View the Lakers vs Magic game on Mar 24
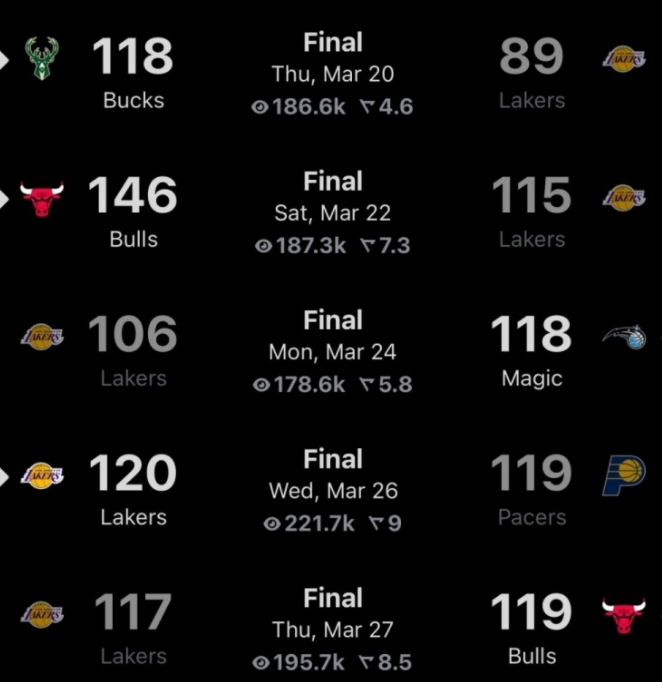The height and width of the screenshot is (682, 662). (x=332, y=352)
